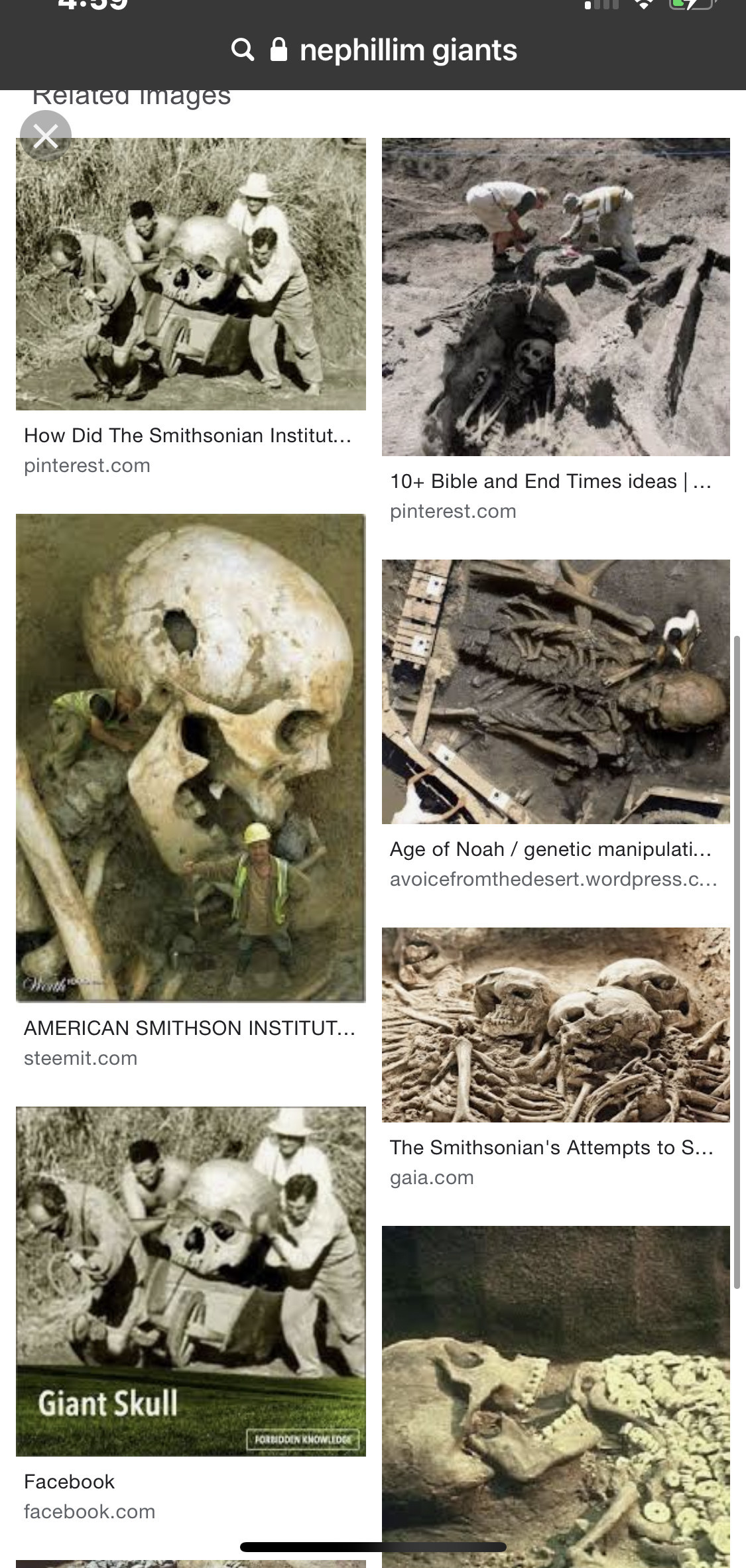The width and height of the screenshot is (746, 1568).
Task: Open '10+ Bible and End Times ideas' image
Action: point(556,296)
